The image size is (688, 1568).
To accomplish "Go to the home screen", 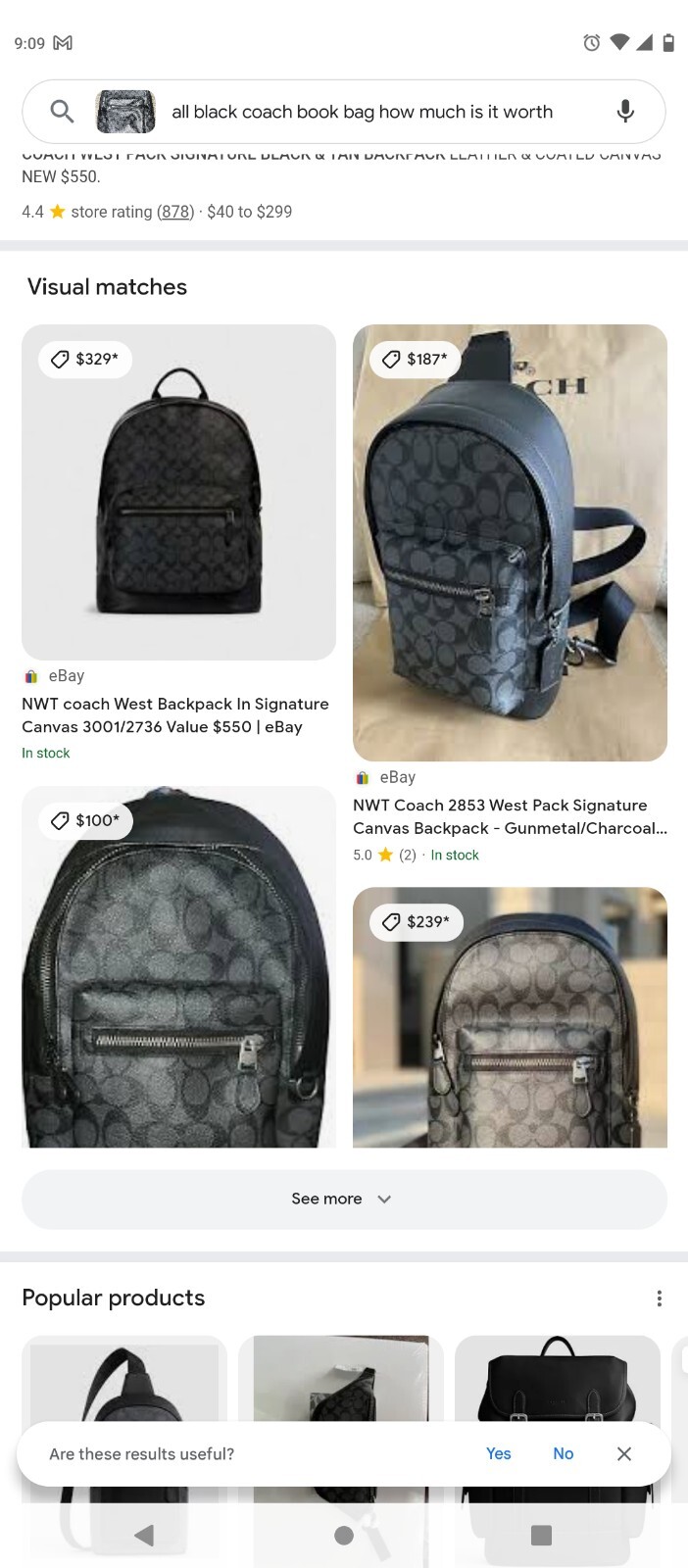I will coord(344,1535).
